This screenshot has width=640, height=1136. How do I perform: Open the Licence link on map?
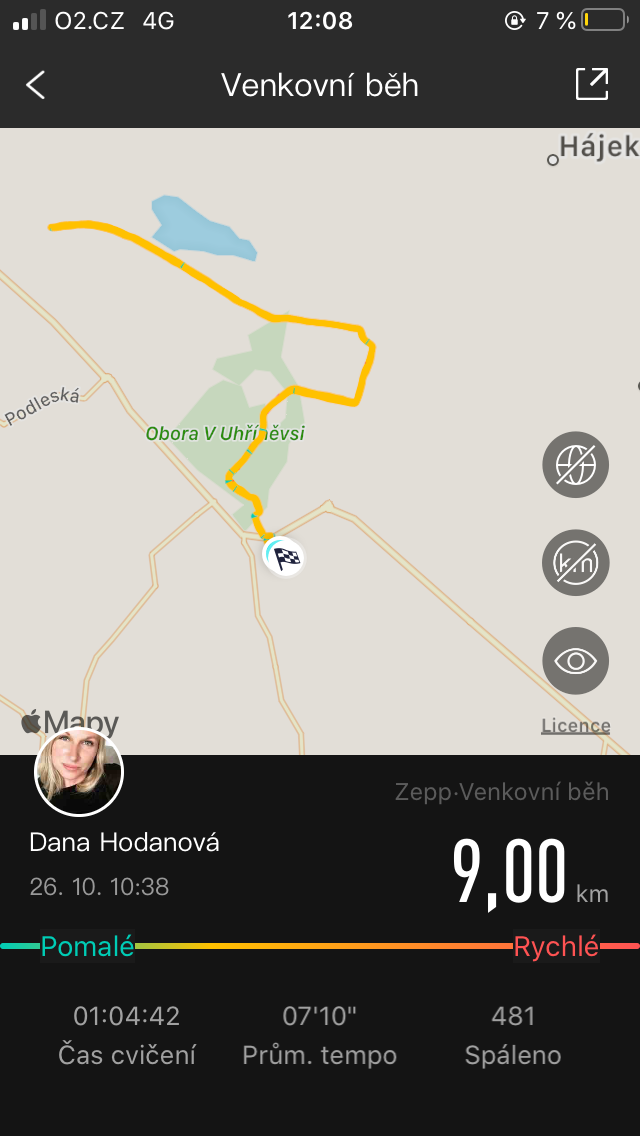(x=575, y=726)
